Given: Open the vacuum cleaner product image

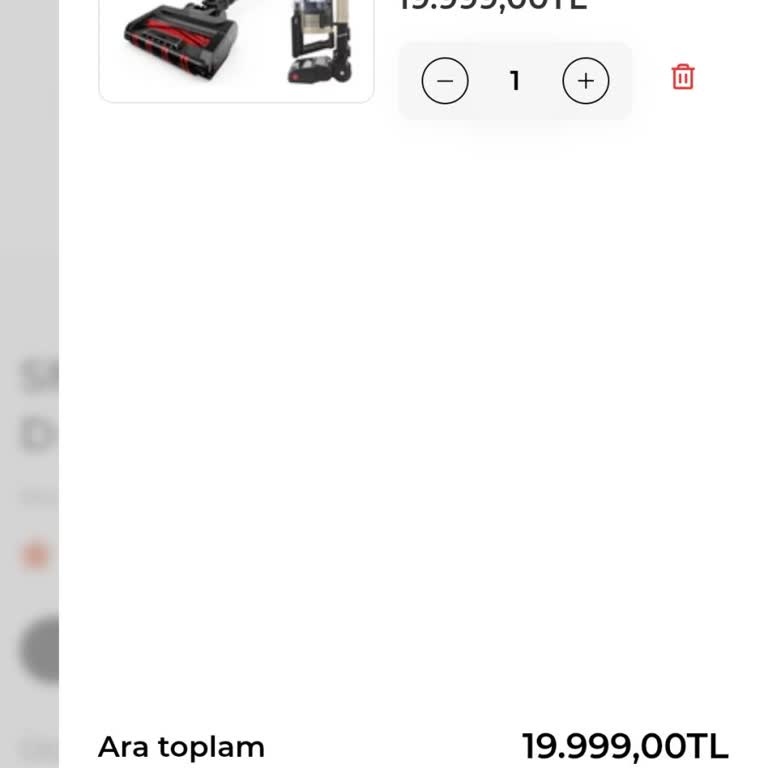Looking at the screenshot, I should coord(237,45).
